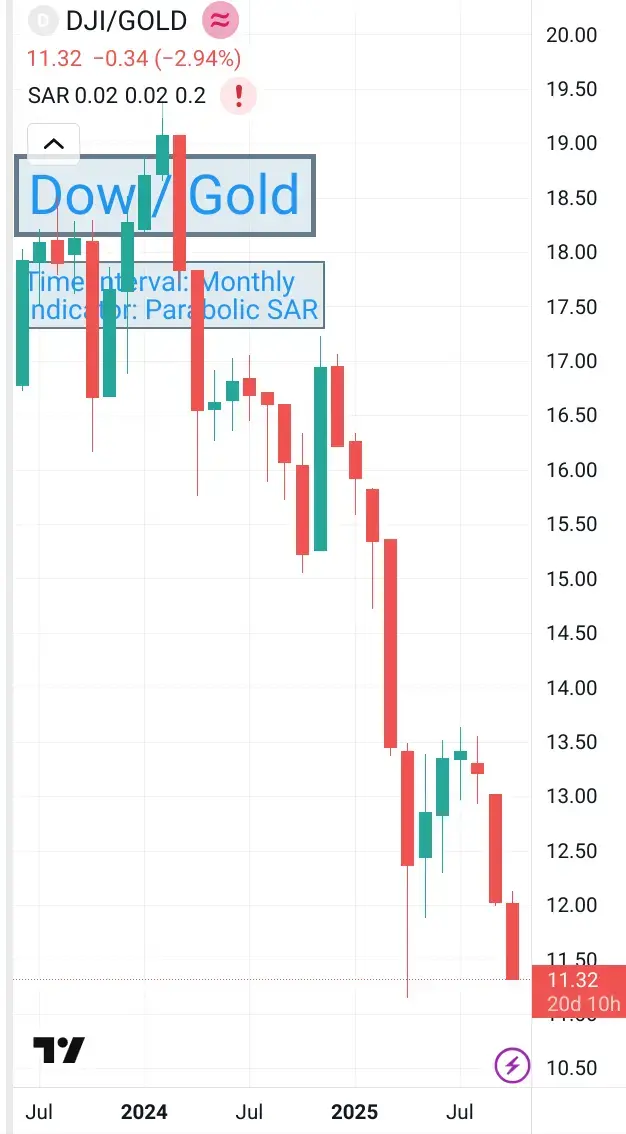Image resolution: width=626 pixels, height=1134 pixels.
Task: Tap the purple lightning bolt icon
Action: pyautogui.click(x=512, y=1065)
